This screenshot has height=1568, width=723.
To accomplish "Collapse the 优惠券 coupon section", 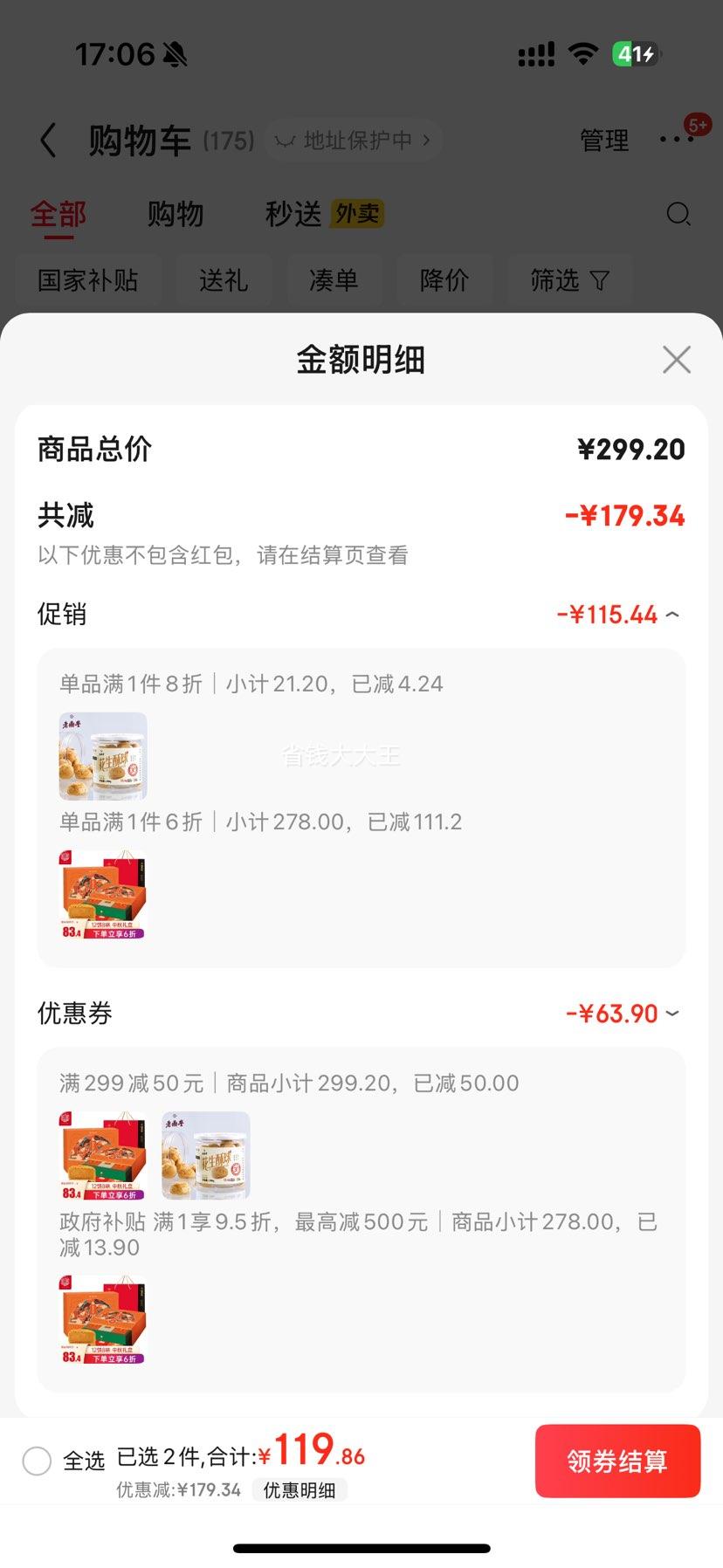I will point(672,1014).
